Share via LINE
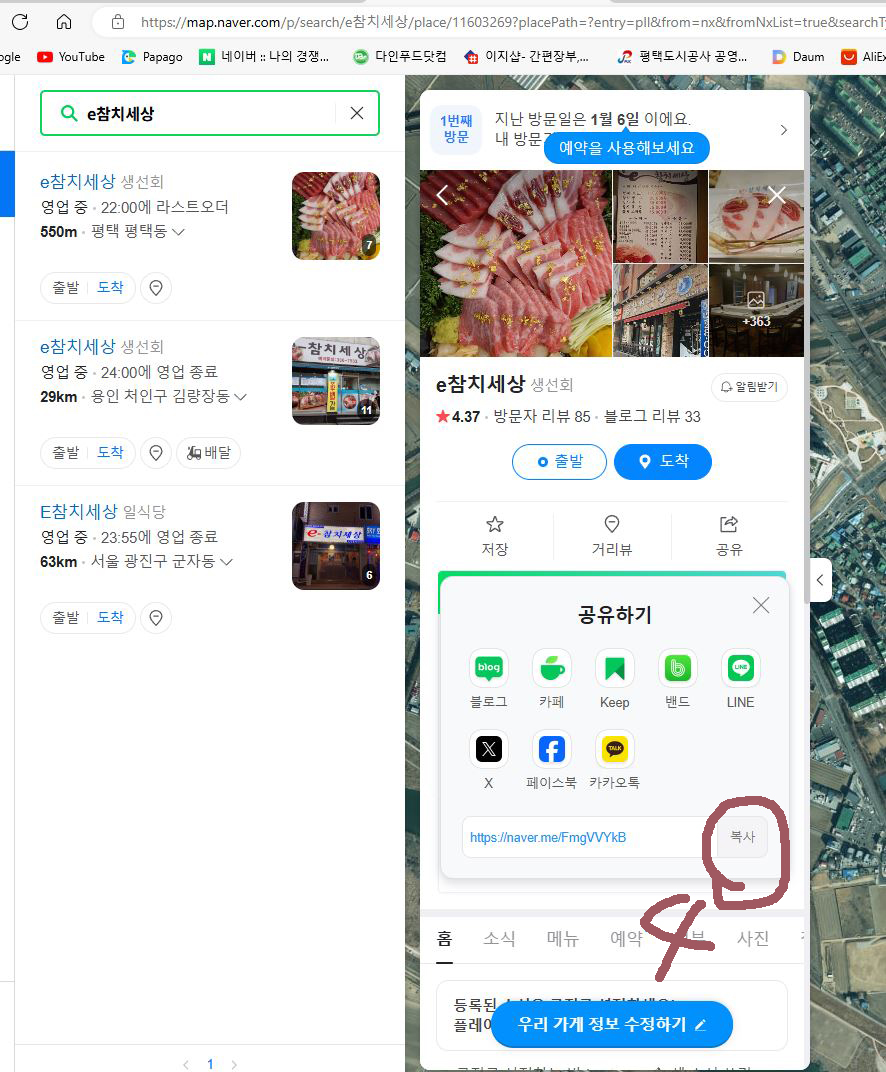Screen dimensions: 886x1072 tap(740, 668)
